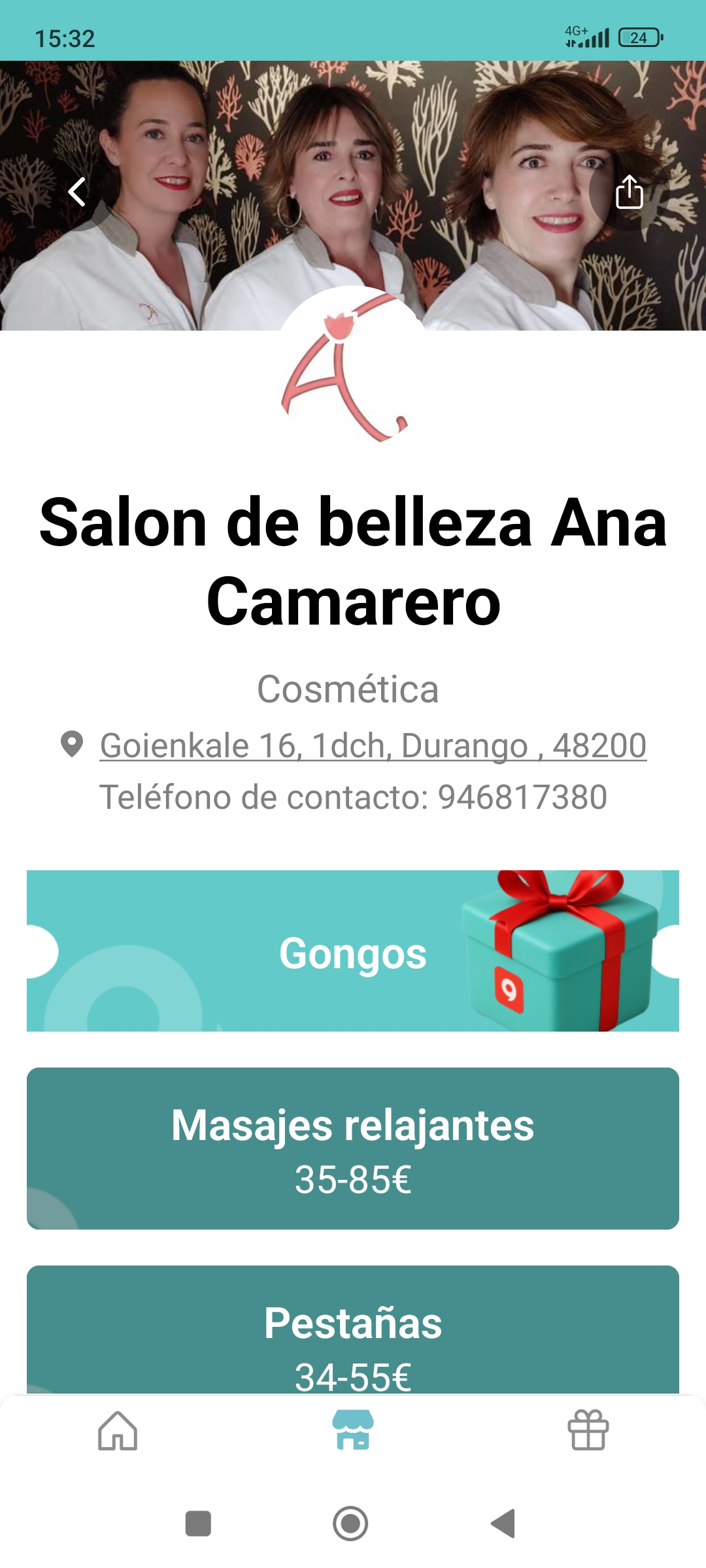Image resolution: width=706 pixels, height=1568 pixels.
Task: Switch to the shops tab
Action: [x=353, y=1431]
